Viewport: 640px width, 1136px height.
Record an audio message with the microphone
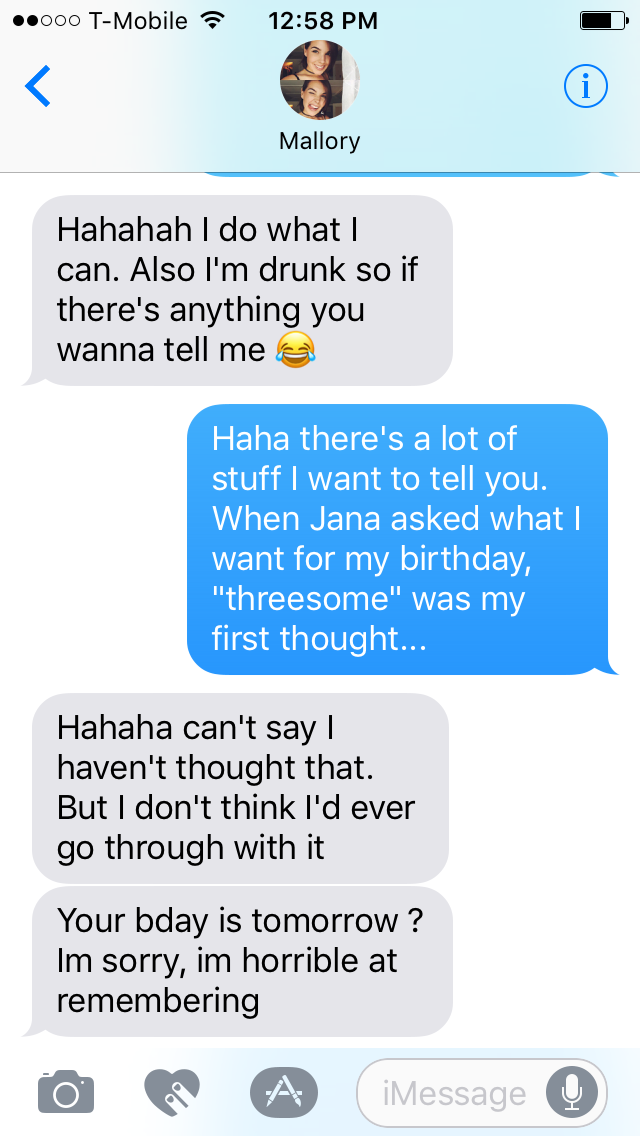572,1093
